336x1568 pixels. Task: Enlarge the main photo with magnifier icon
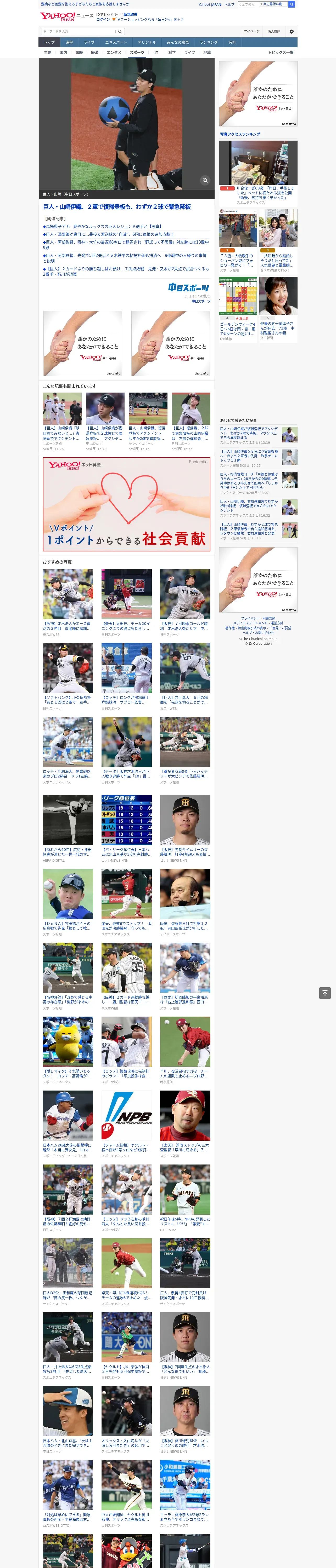pos(205,180)
